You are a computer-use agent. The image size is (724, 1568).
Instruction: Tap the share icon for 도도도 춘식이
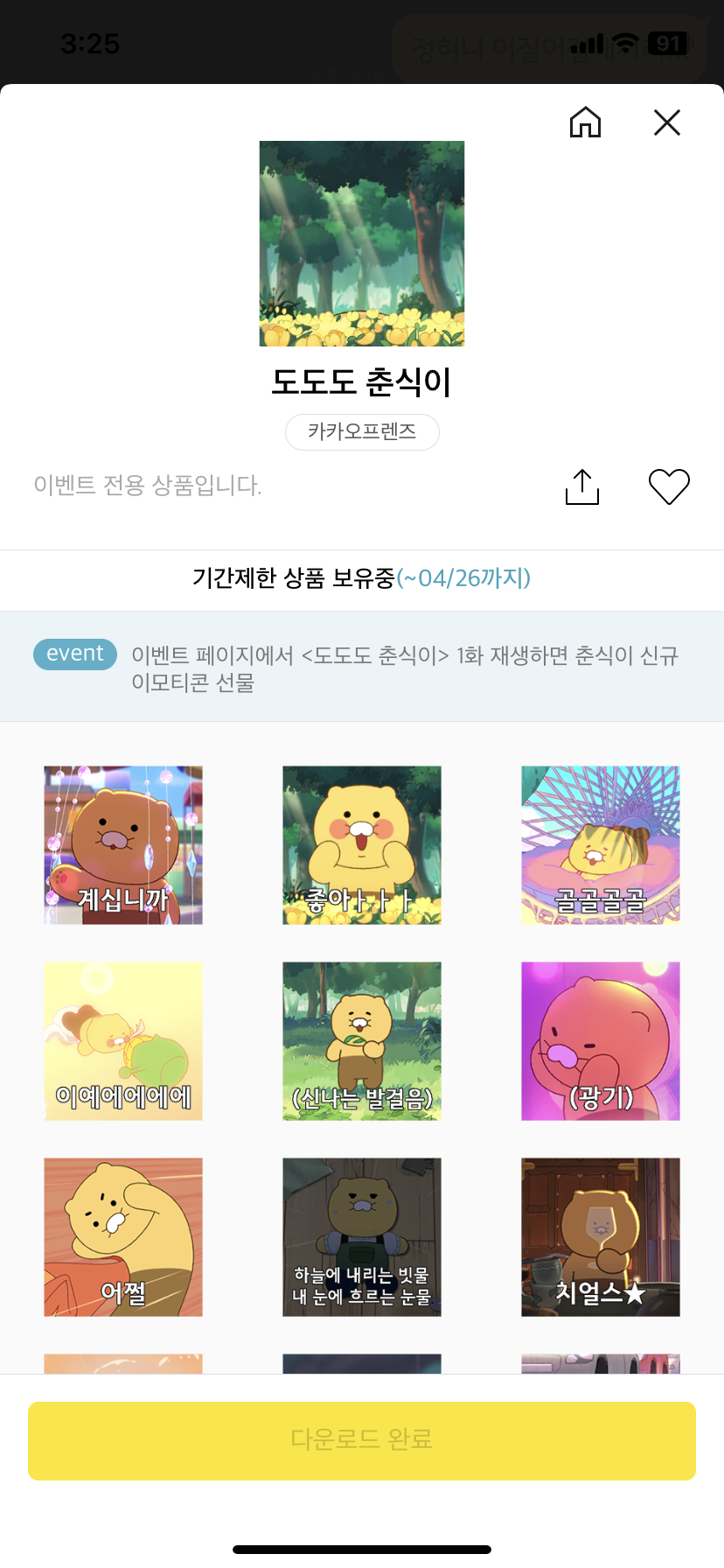[x=581, y=486]
